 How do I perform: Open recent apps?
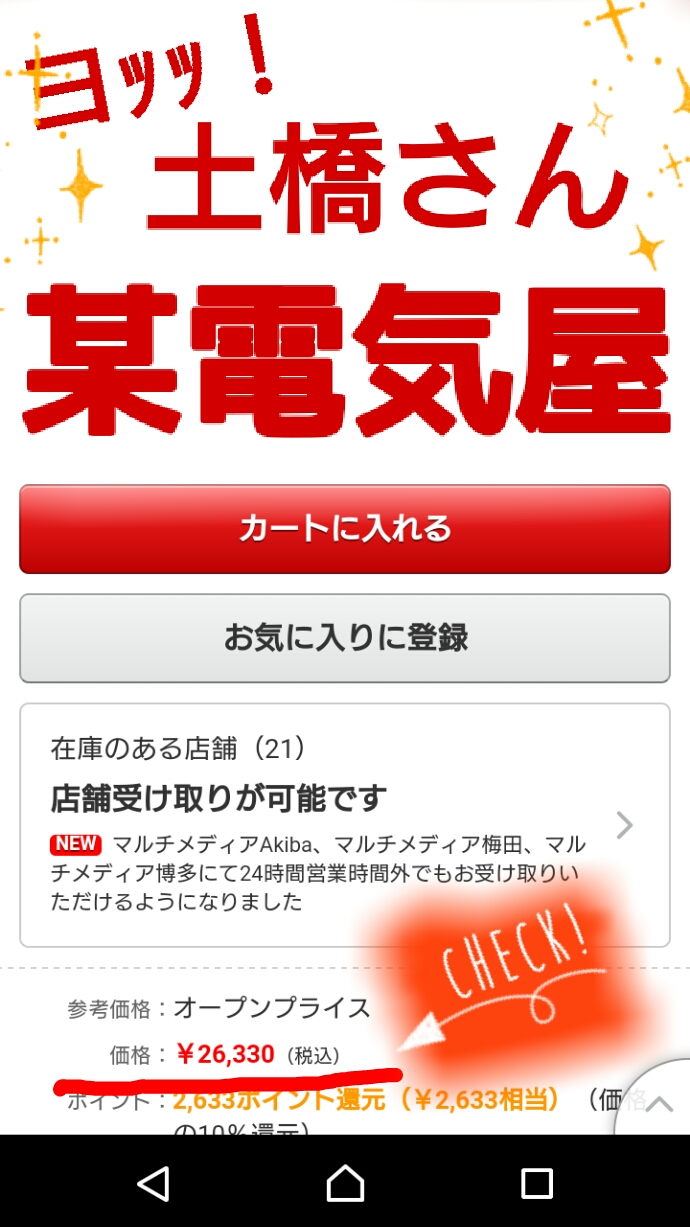pyautogui.click(x=537, y=1183)
